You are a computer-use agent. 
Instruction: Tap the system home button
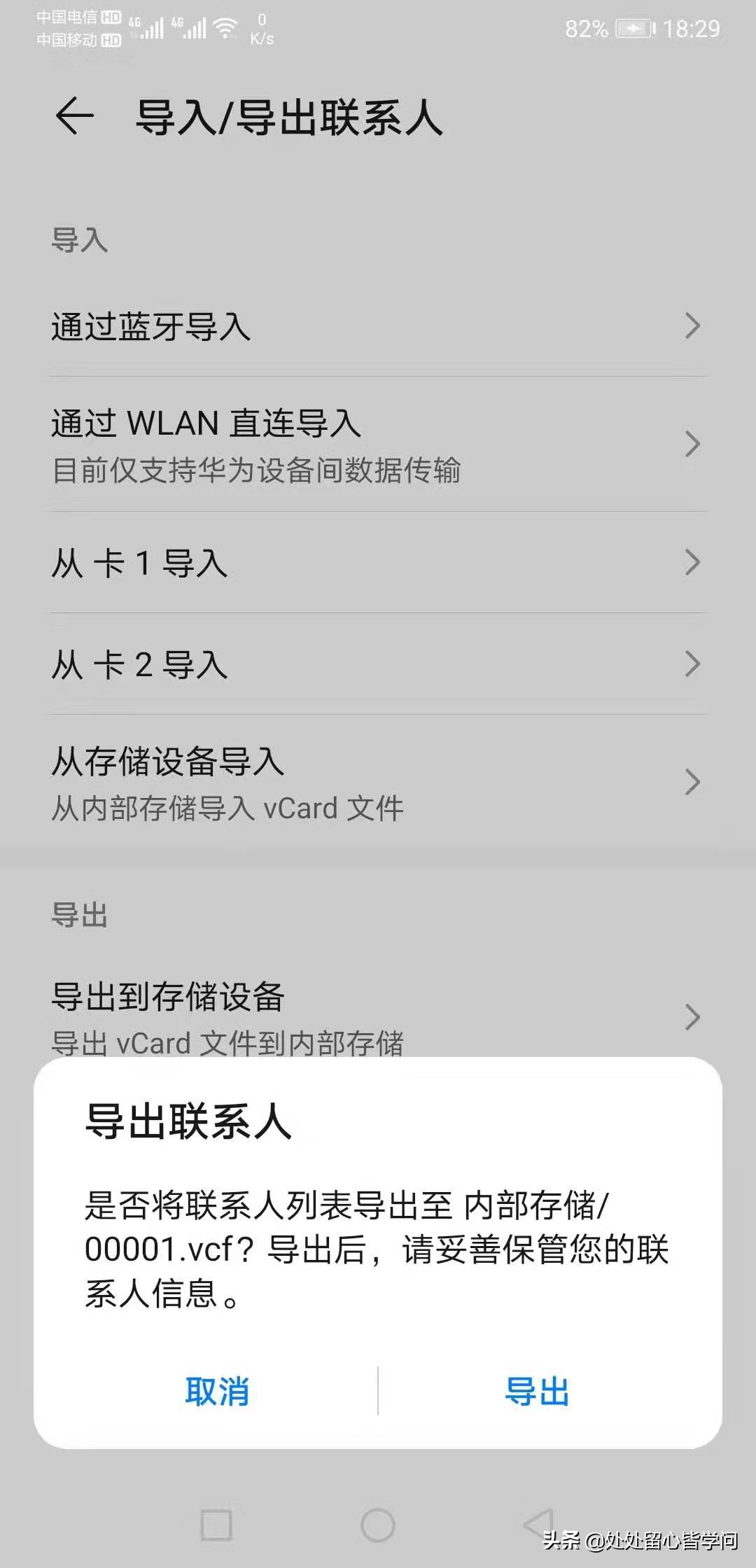point(378,1525)
